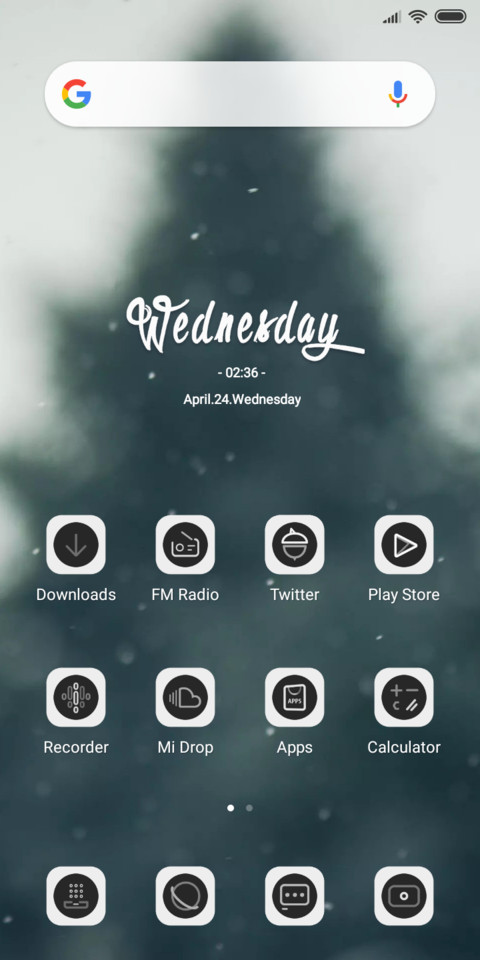Launch FM Radio
This screenshot has height=960, width=480.
click(185, 544)
